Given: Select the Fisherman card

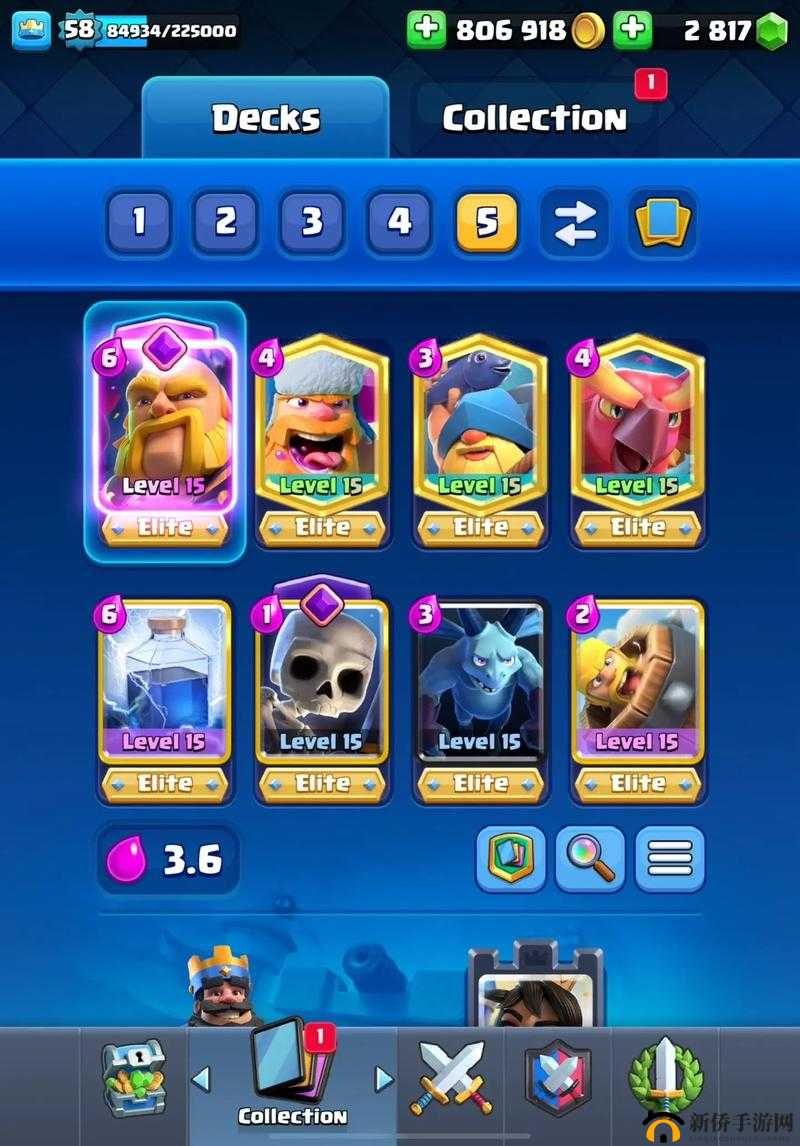Looking at the screenshot, I should (480, 430).
